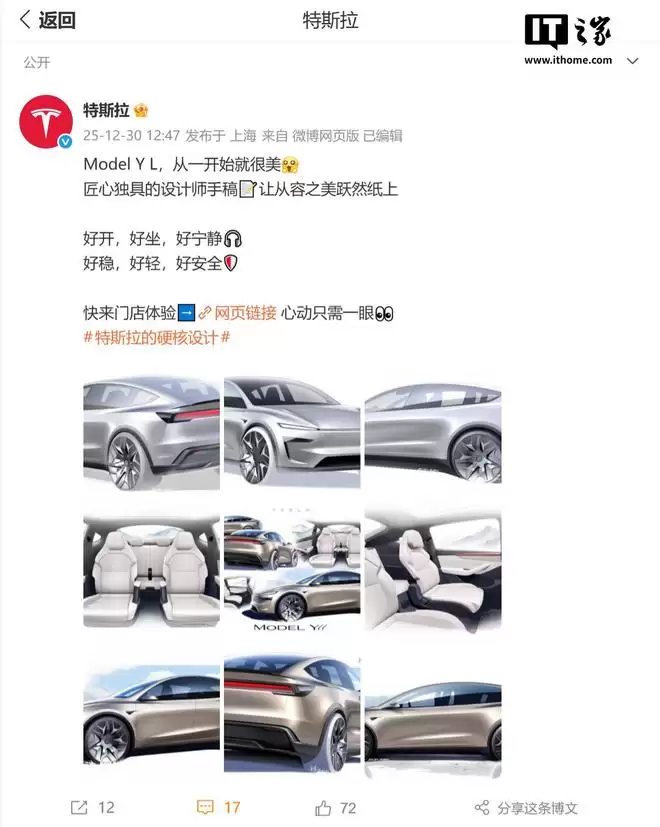The width and height of the screenshot is (660, 827).
Task: Expand the post options chevron
Action: click(x=632, y=61)
